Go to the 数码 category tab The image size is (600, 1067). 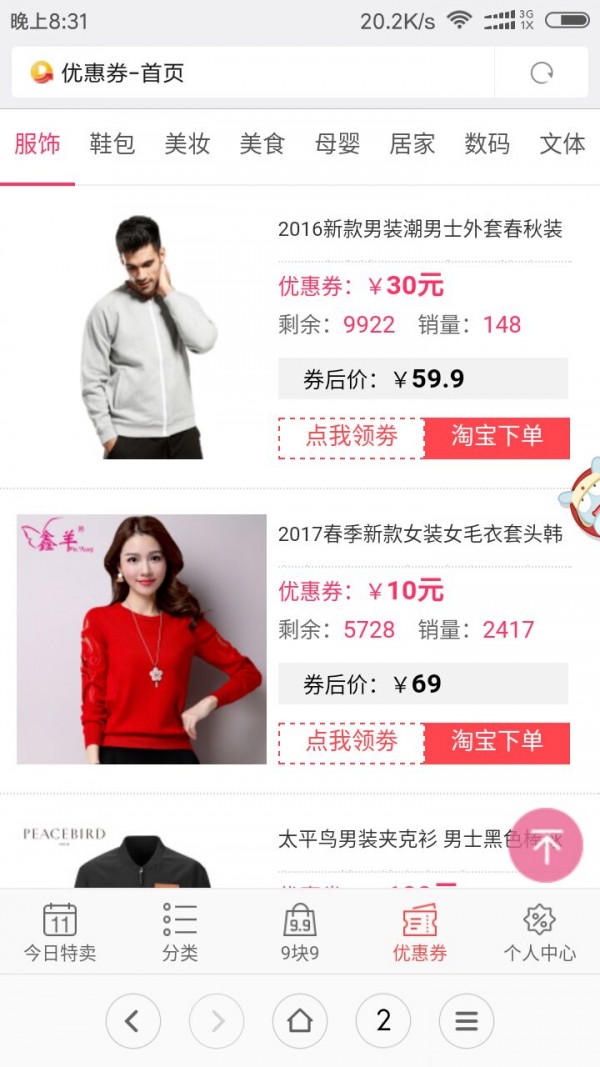point(487,144)
